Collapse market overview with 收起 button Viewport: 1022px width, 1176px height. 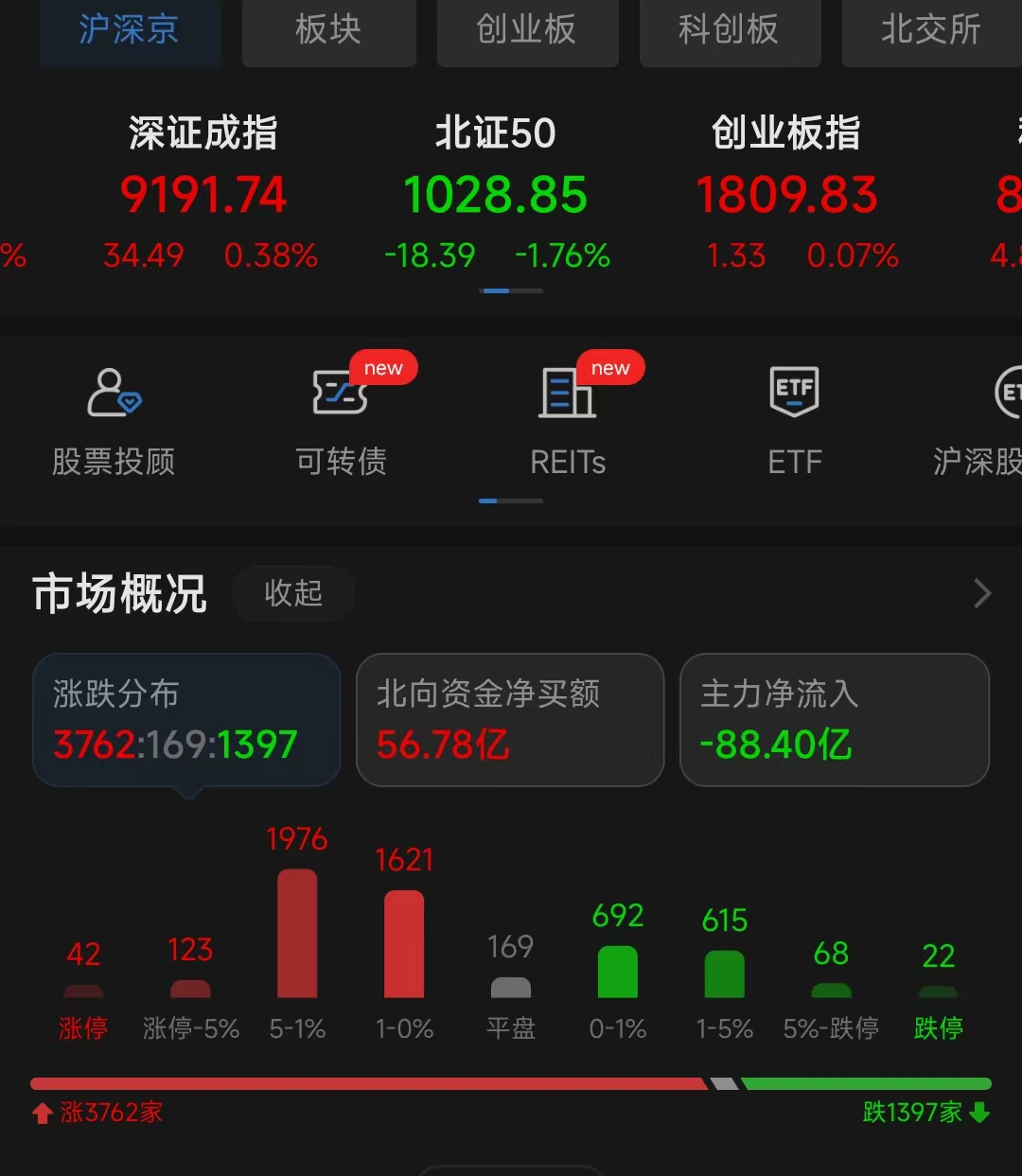[x=293, y=593]
